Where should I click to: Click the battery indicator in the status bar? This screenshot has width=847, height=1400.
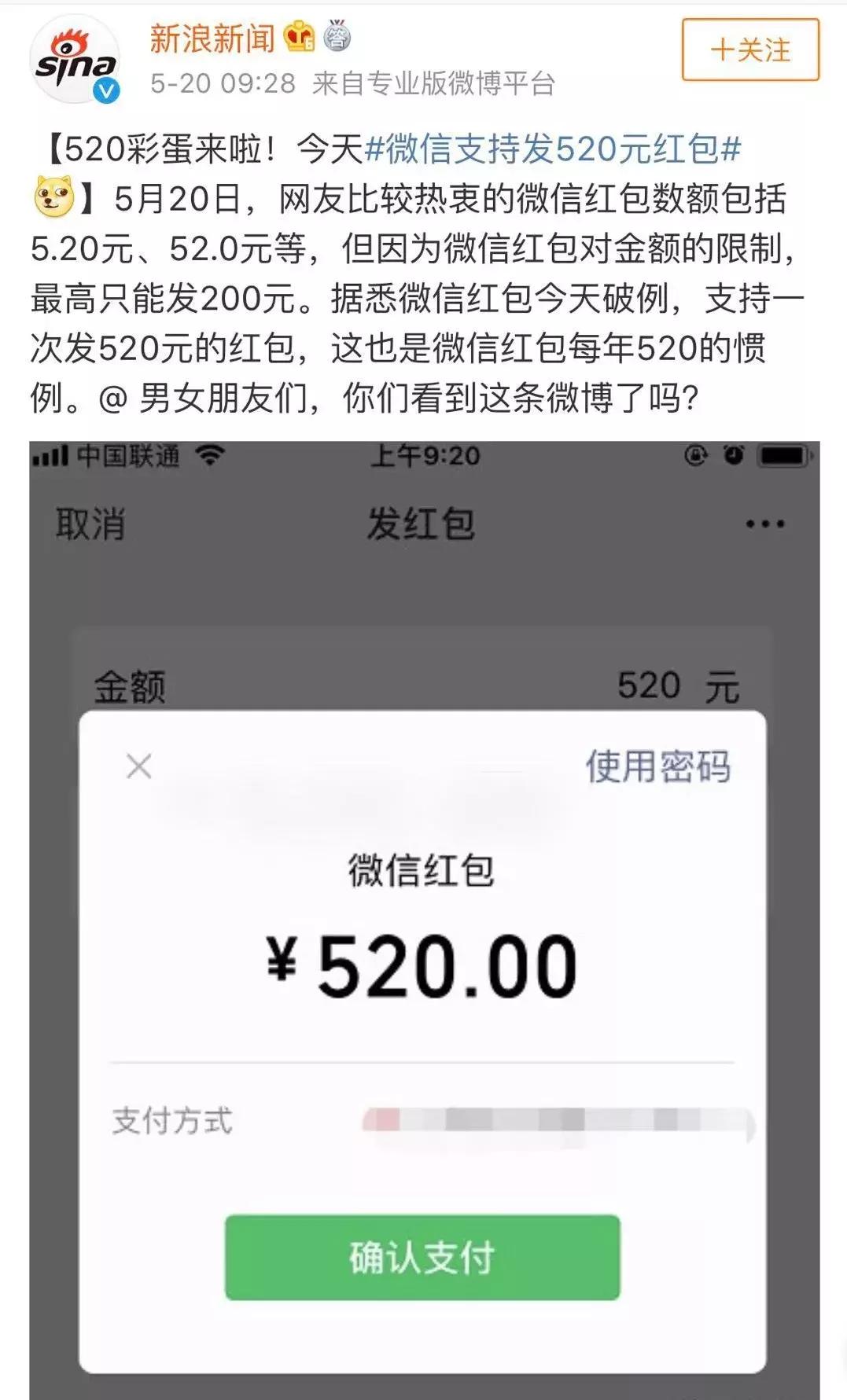tap(783, 454)
